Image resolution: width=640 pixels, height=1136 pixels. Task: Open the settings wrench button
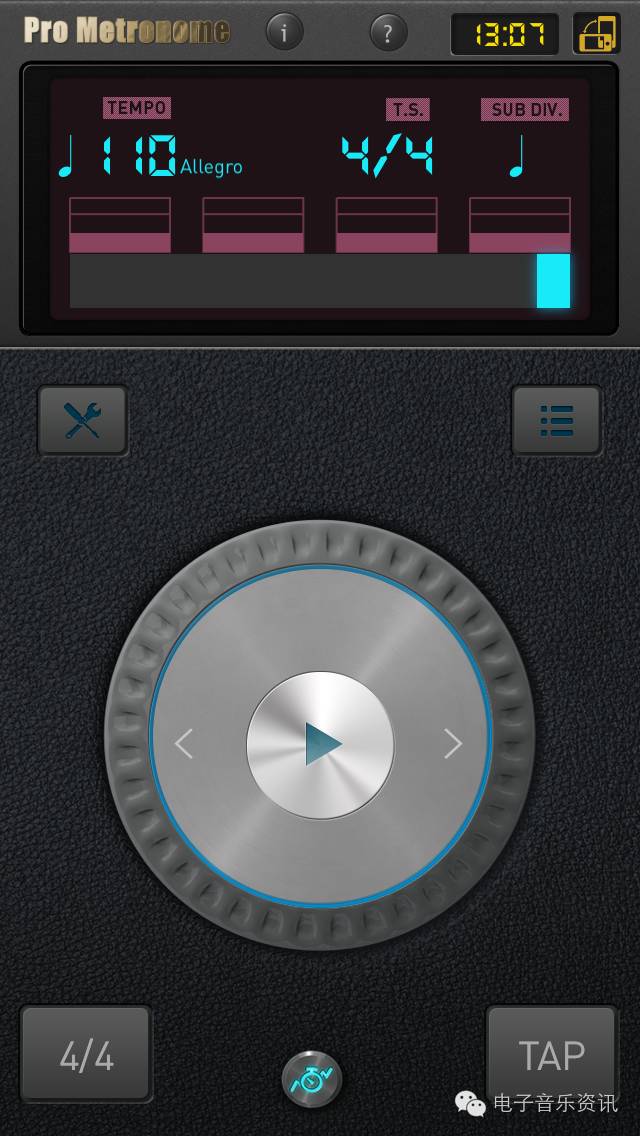[x=82, y=421]
